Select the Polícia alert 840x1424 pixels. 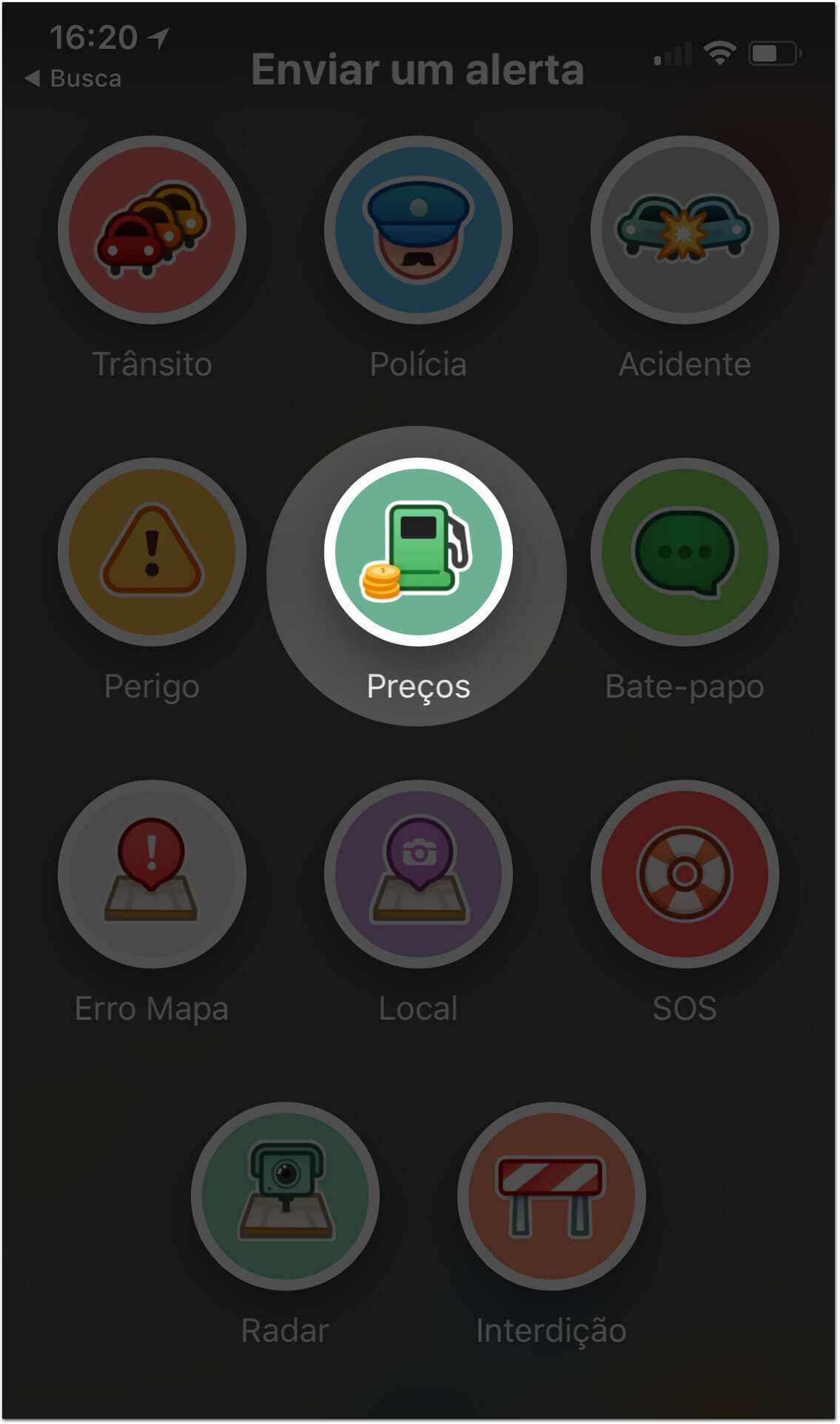pos(418,230)
